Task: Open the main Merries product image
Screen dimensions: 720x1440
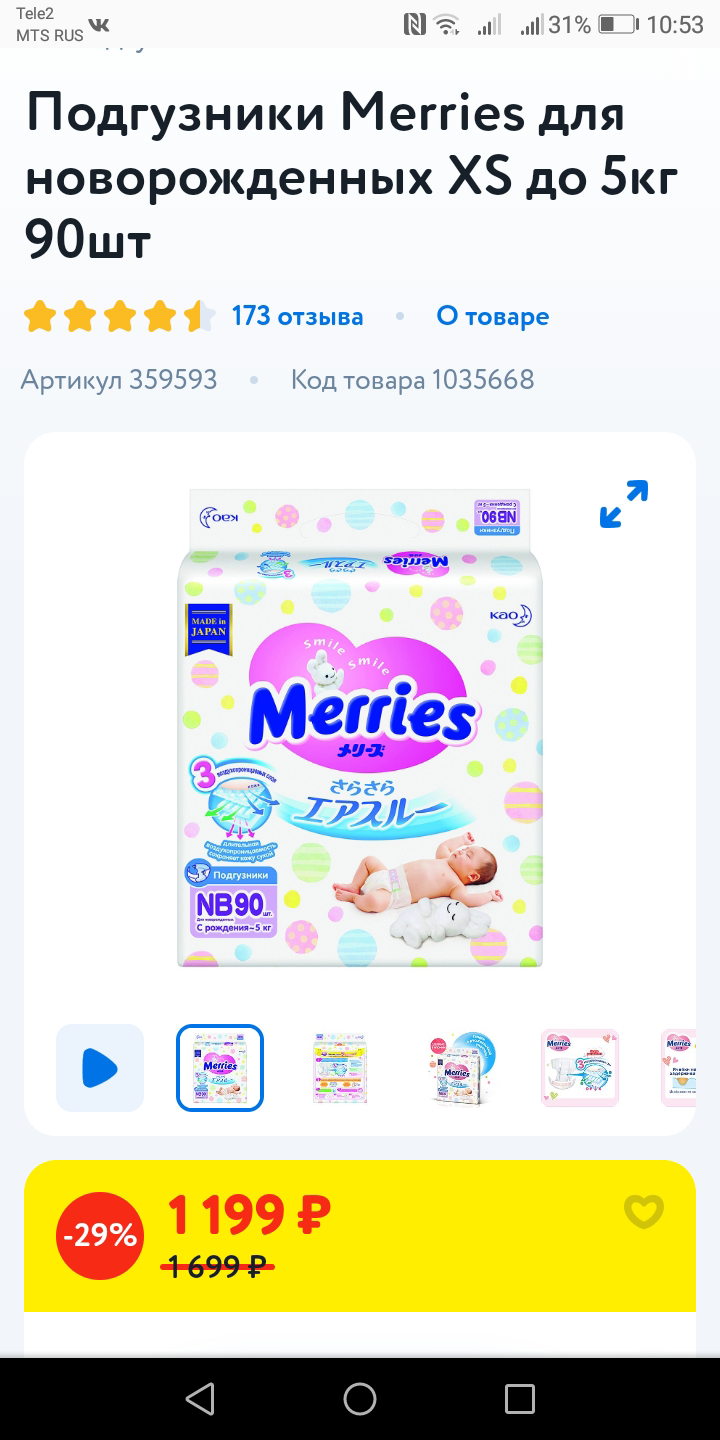Action: click(x=360, y=728)
